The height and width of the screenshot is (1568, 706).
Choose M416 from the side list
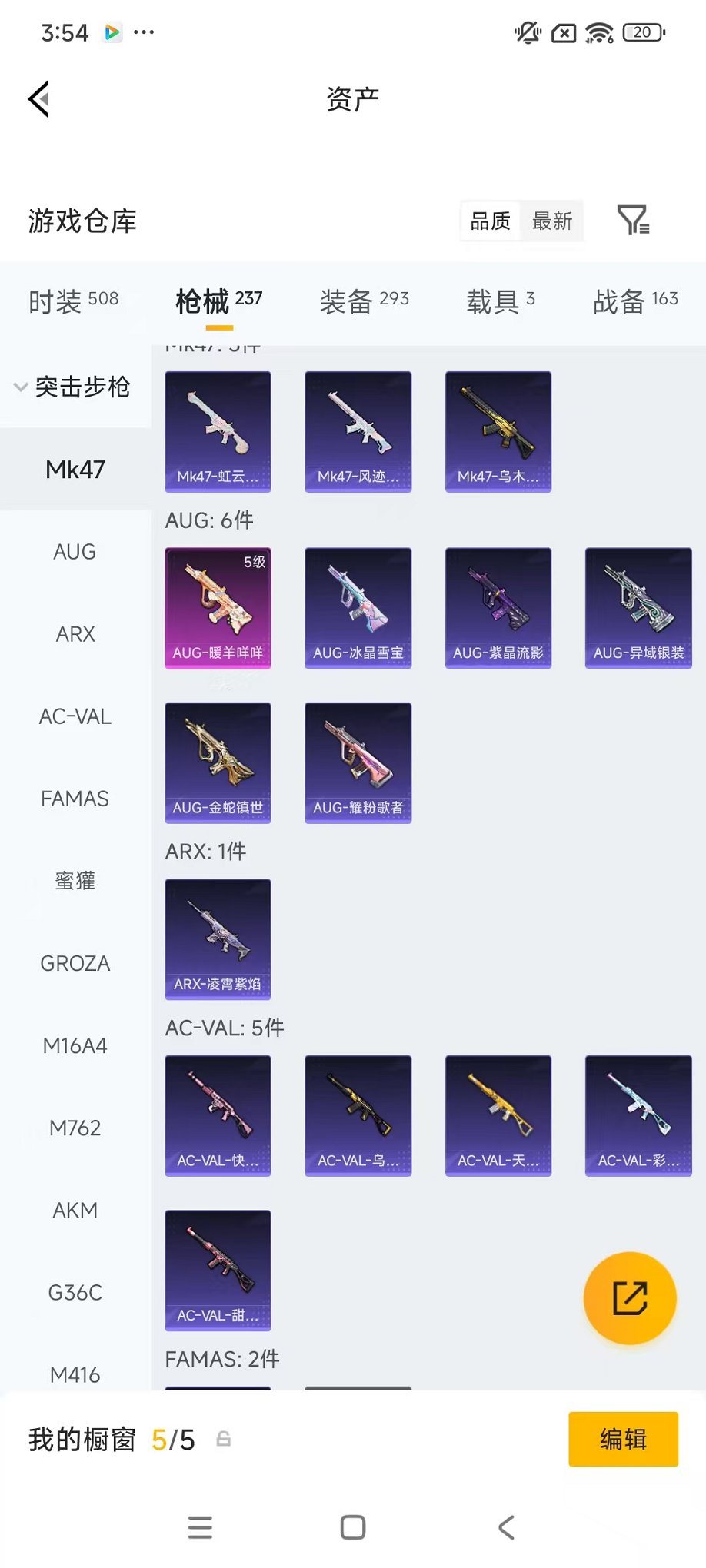[75, 1374]
